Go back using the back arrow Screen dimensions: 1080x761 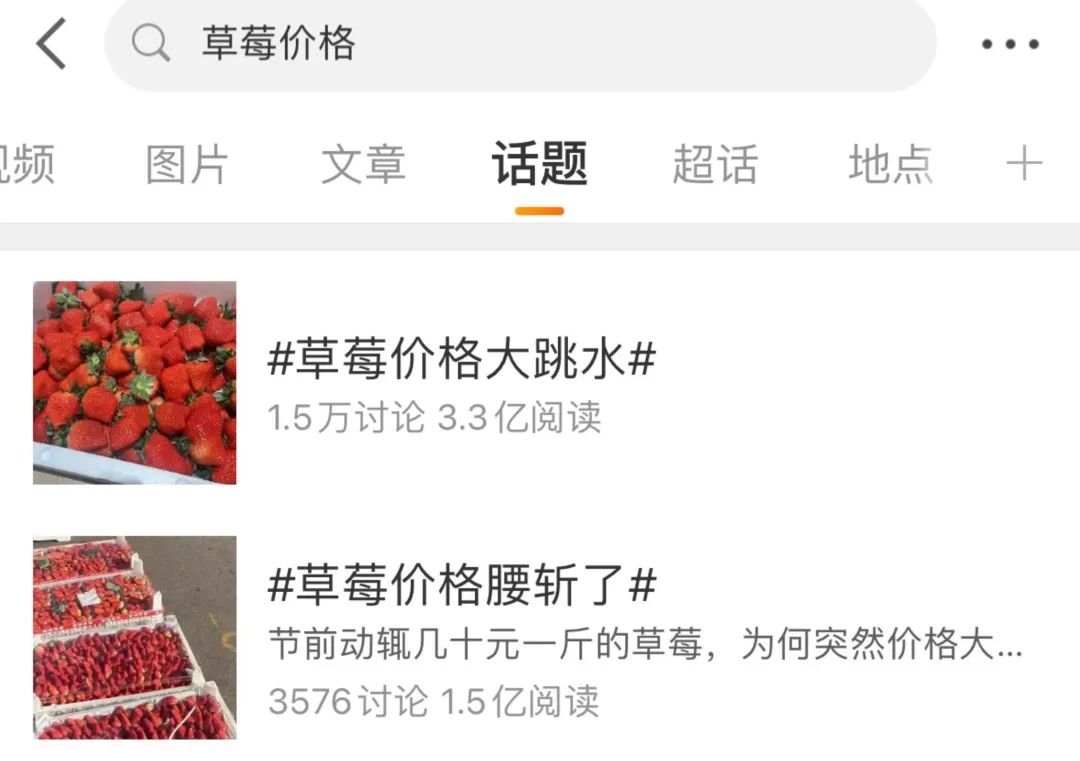coord(50,44)
